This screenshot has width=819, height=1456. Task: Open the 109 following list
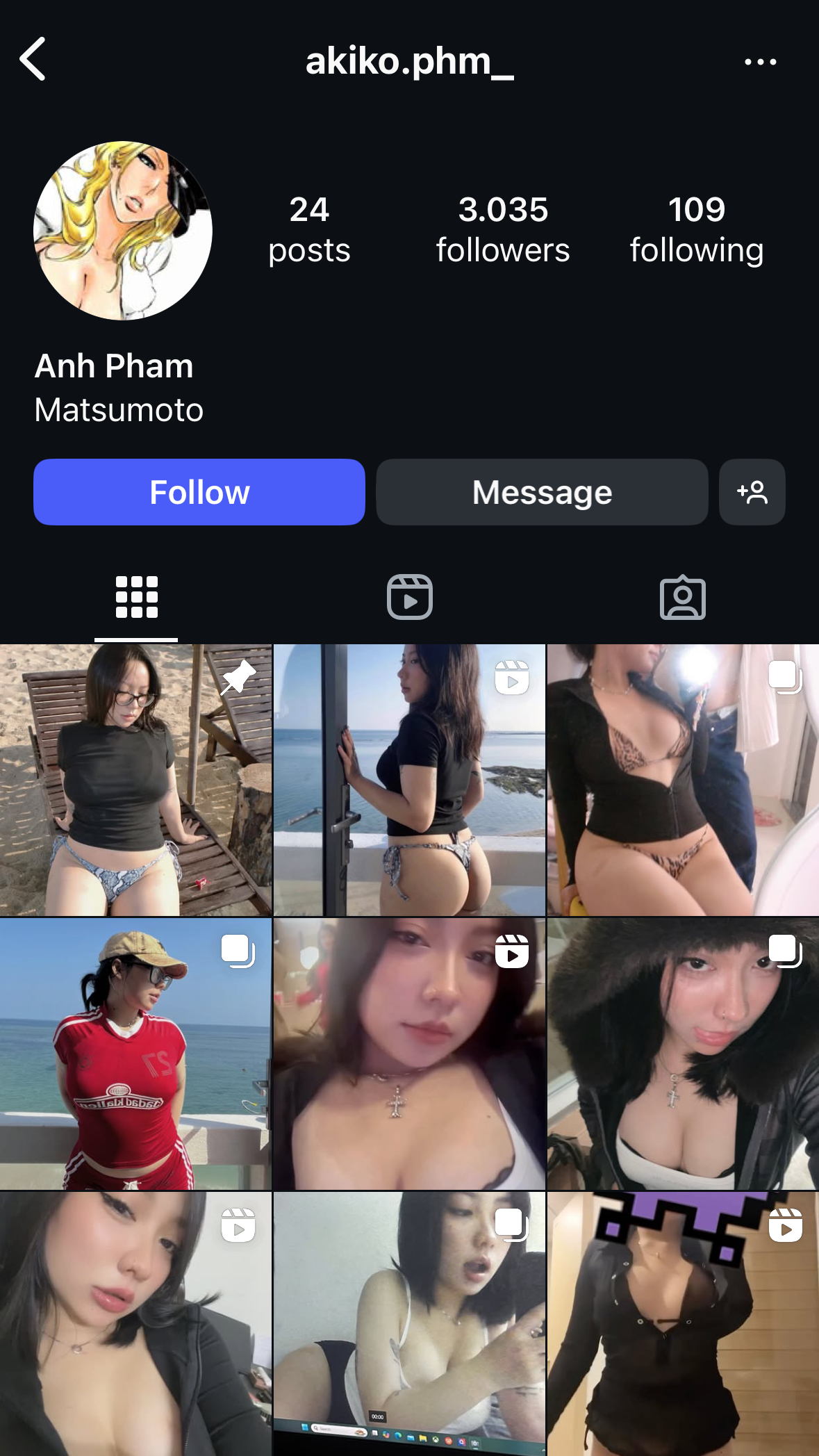point(696,229)
